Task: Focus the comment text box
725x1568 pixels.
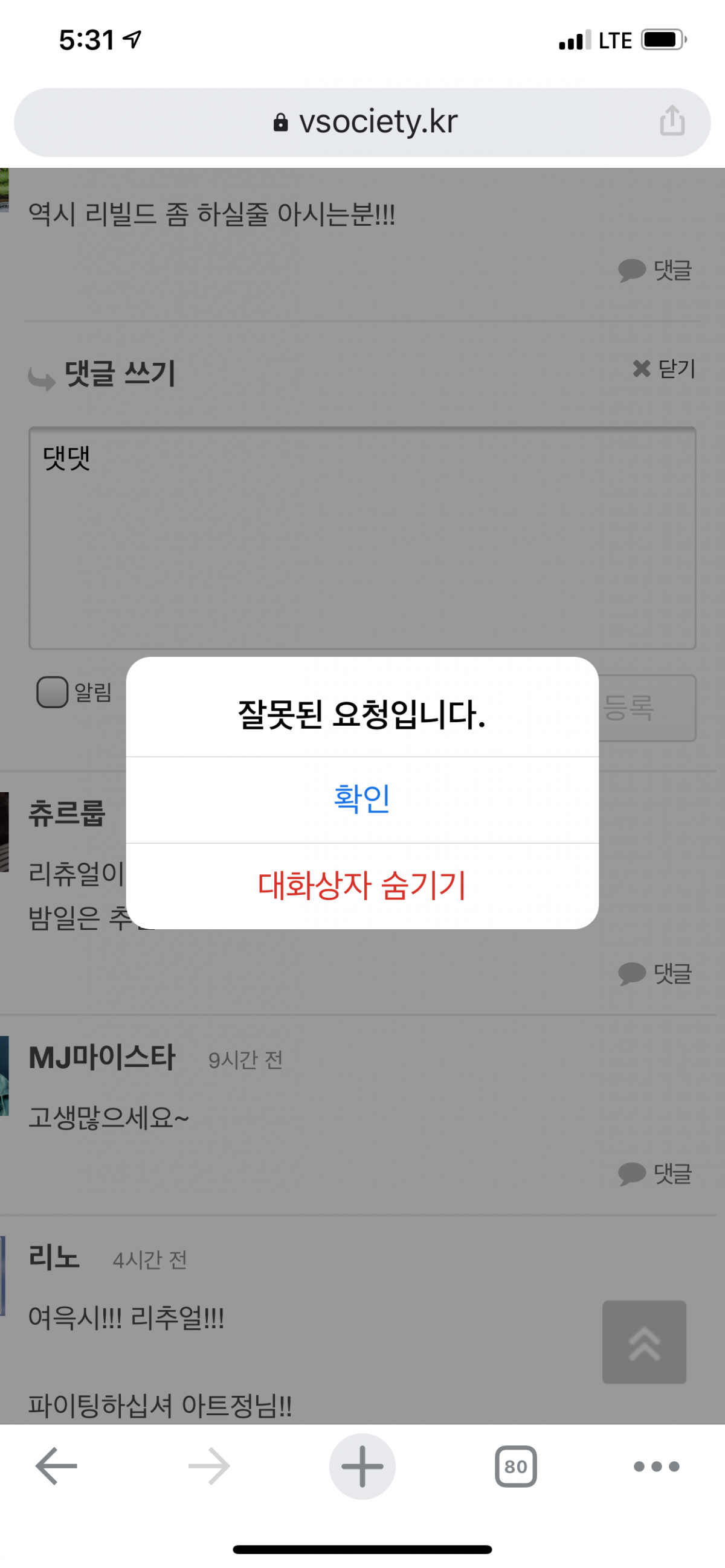Action: click(362, 538)
